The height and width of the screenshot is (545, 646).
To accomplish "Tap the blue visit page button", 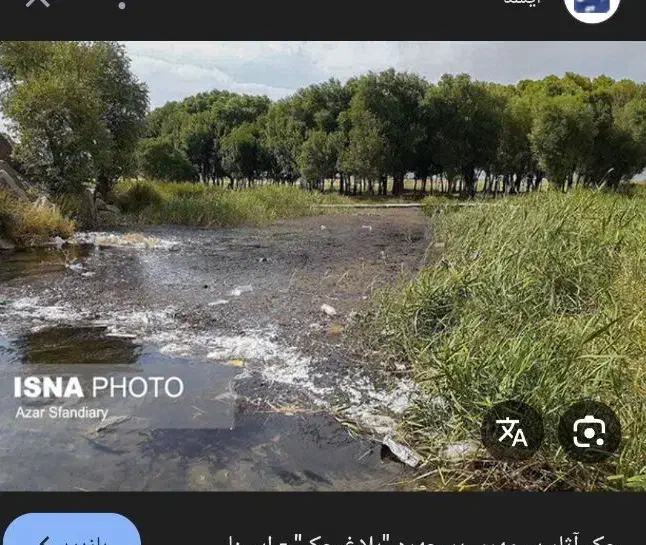I will coord(70,533).
